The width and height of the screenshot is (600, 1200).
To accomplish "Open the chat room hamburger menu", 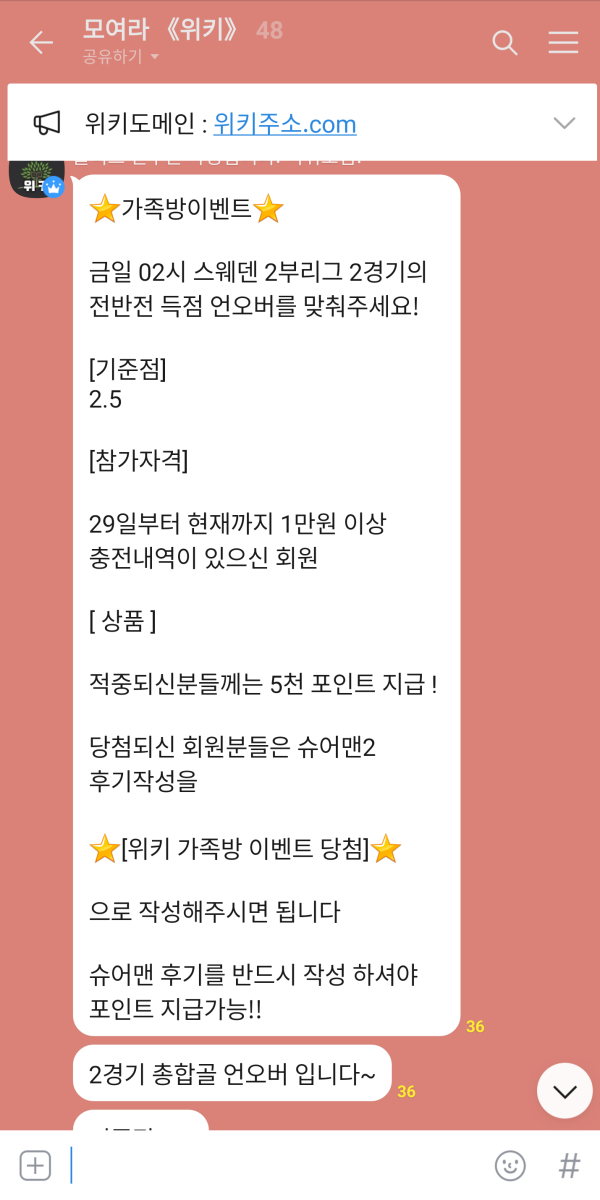I will [563, 42].
